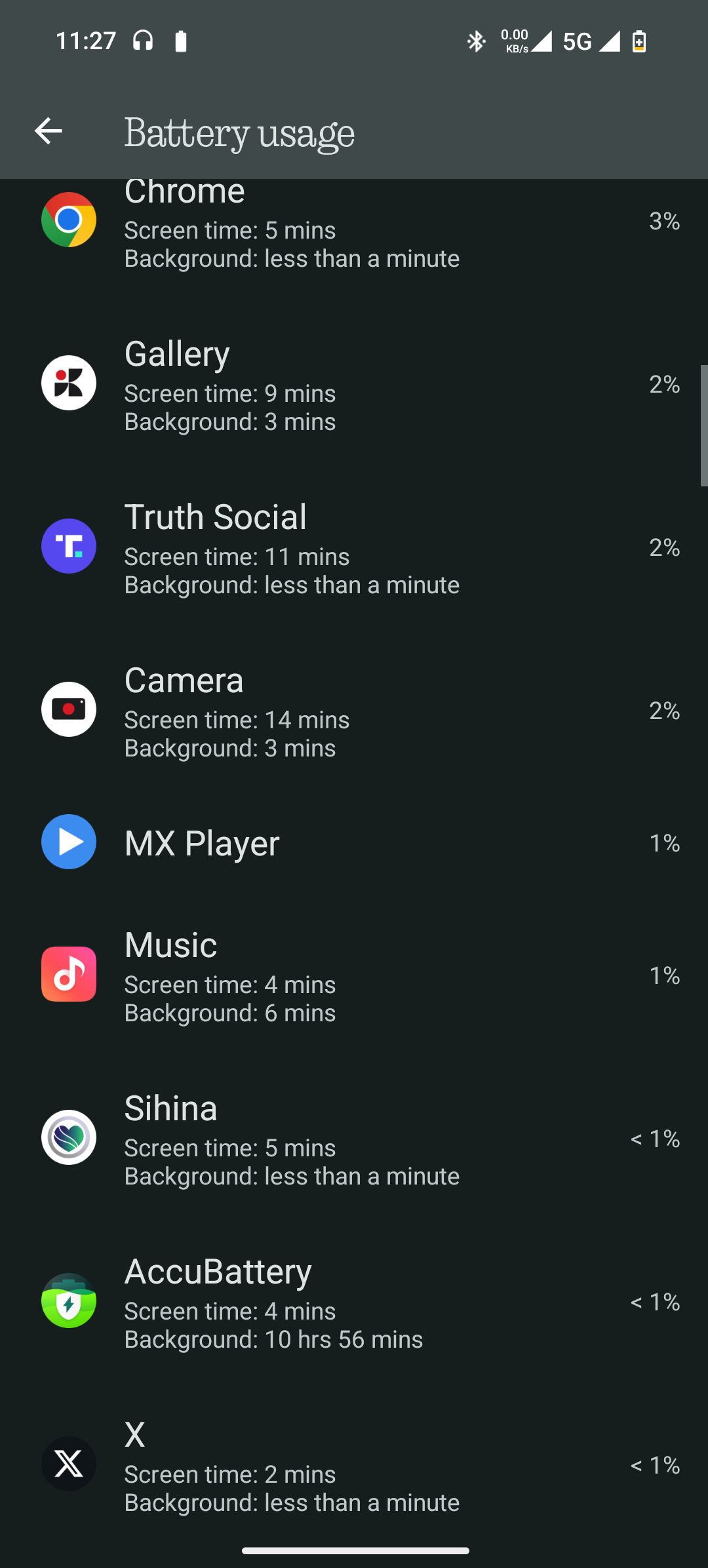Open the X app battery entry
708x1568 pixels.
point(354,1466)
